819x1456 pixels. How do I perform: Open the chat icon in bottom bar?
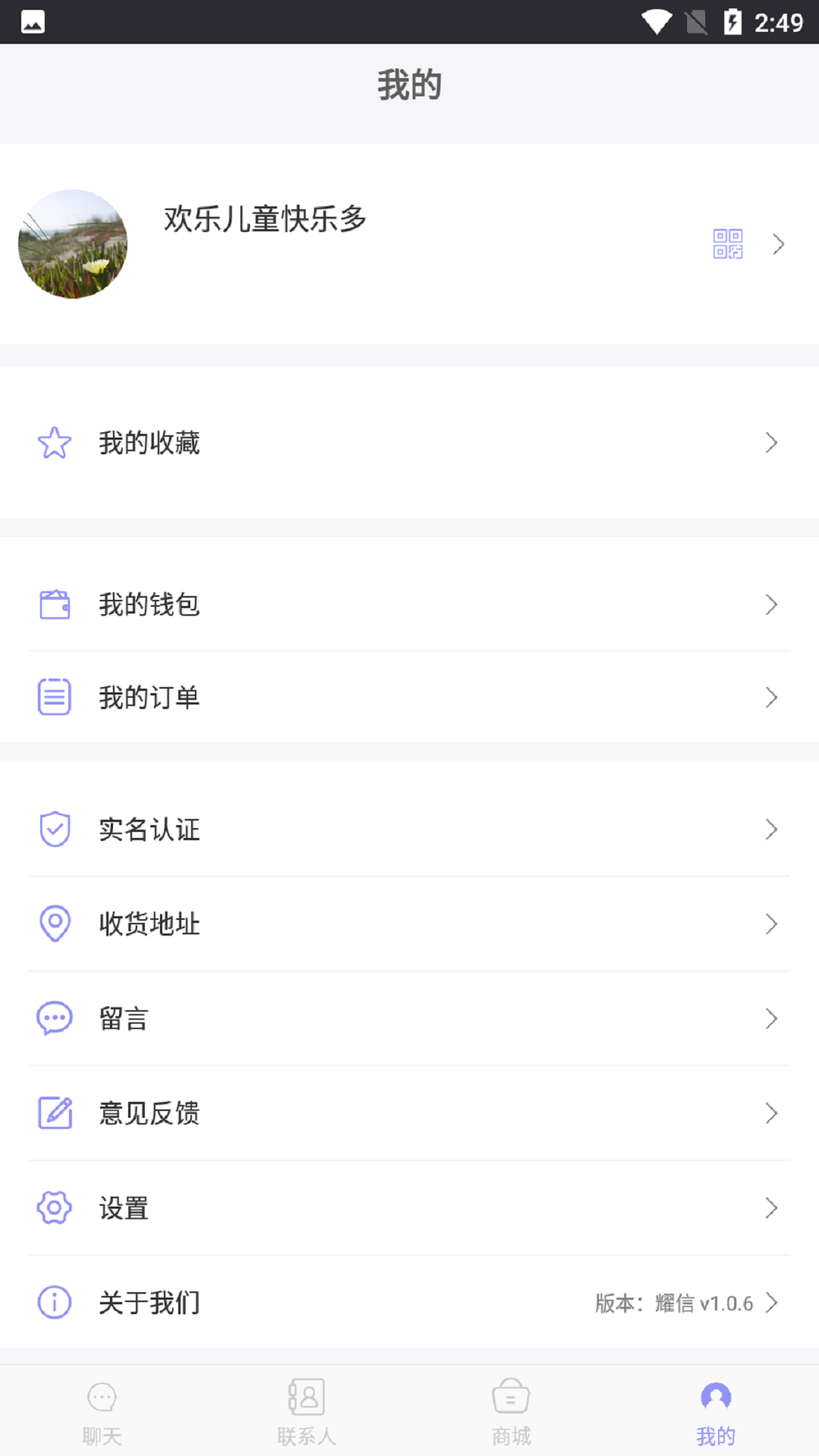tap(102, 1396)
